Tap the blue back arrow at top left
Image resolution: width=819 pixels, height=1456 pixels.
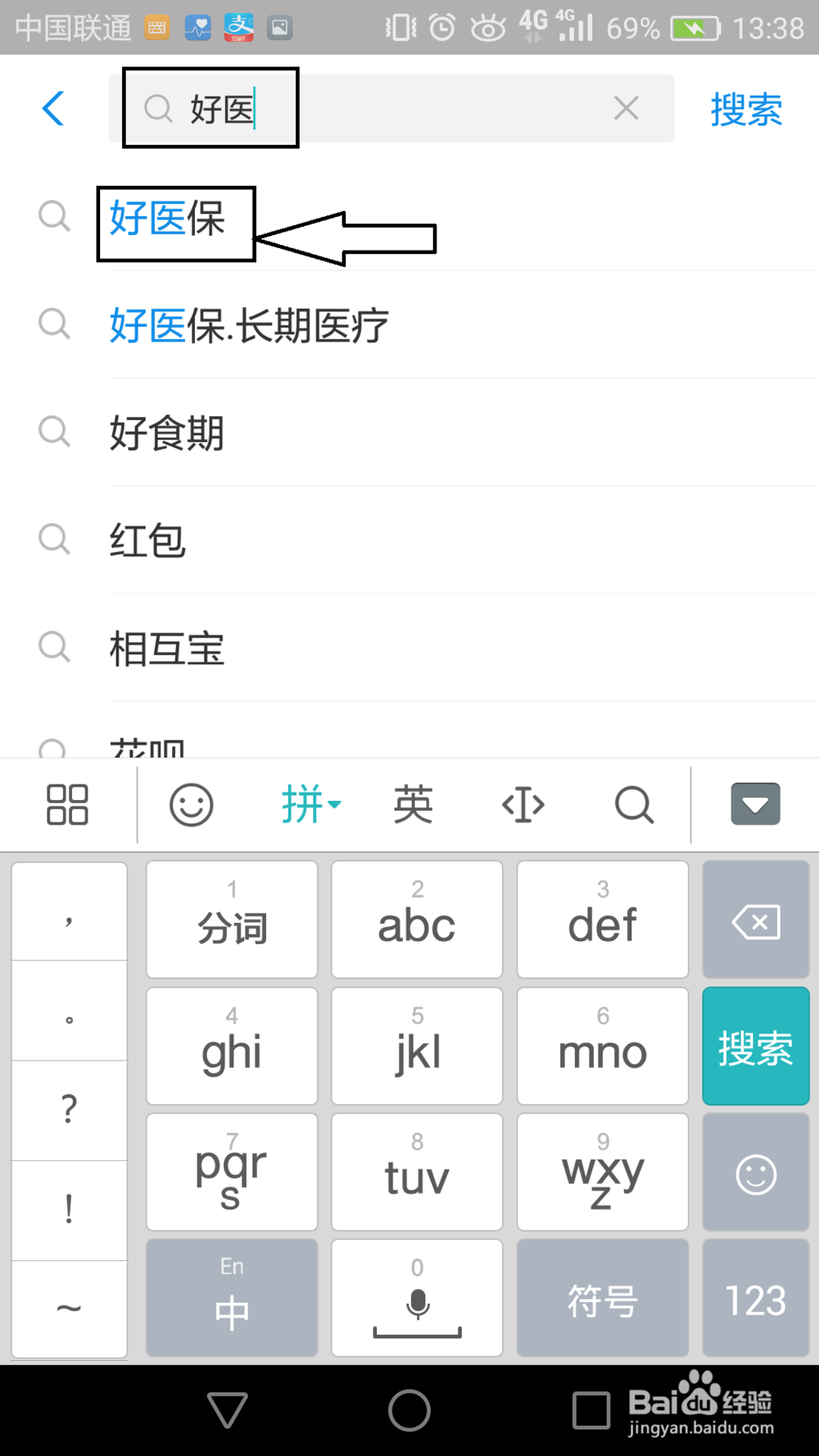pos(52,107)
